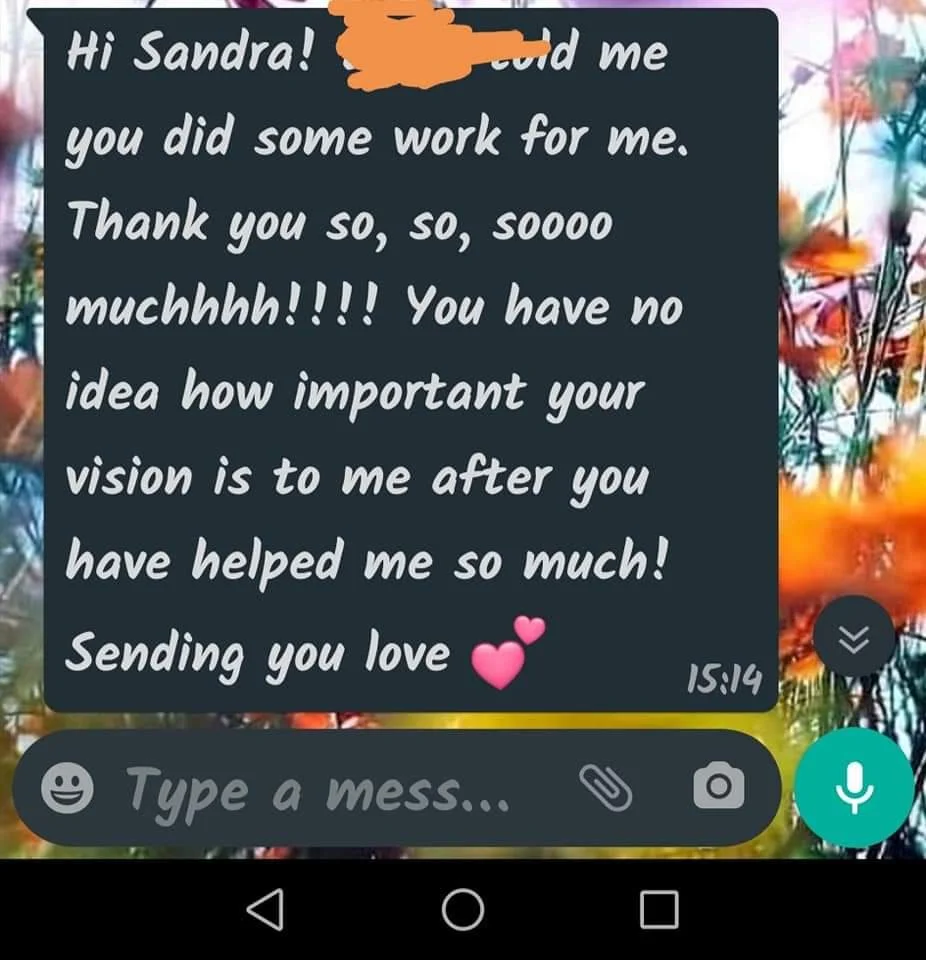
Task: Go back using system back button
Action: click(x=265, y=910)
